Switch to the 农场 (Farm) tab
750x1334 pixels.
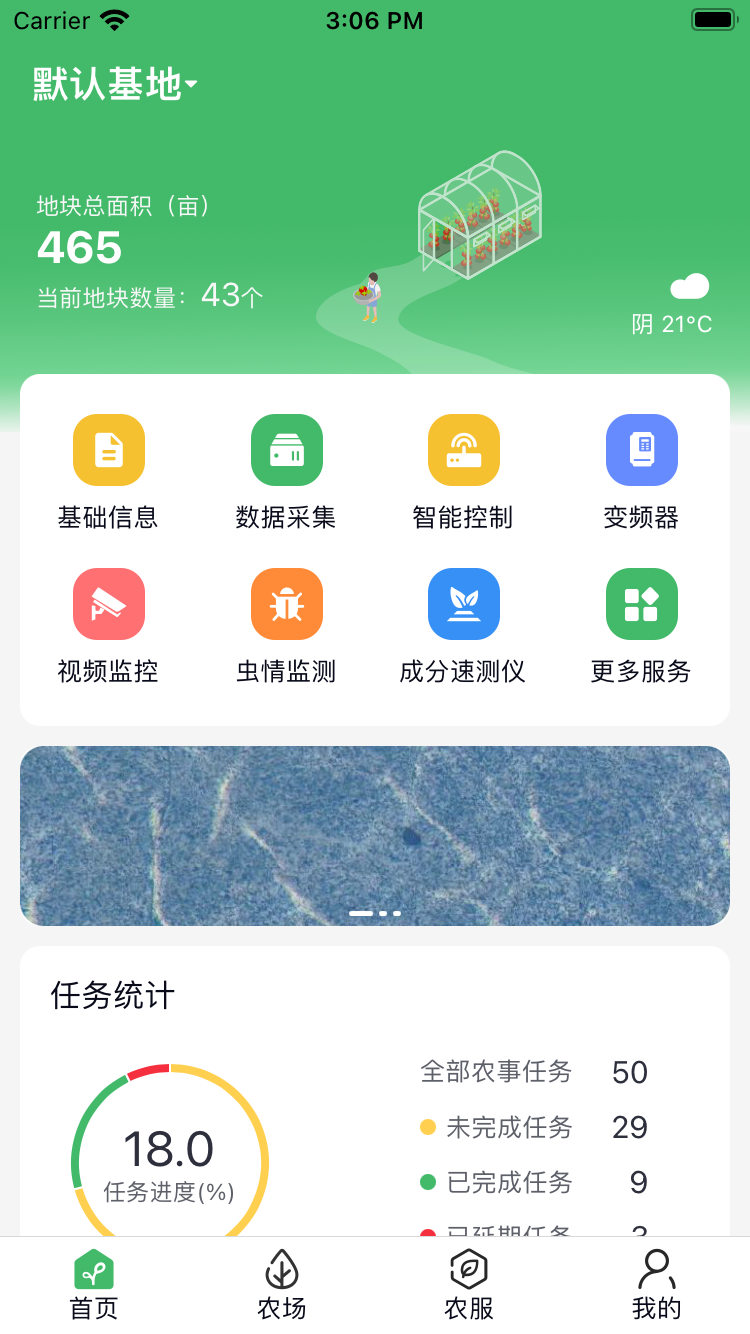281,1283
